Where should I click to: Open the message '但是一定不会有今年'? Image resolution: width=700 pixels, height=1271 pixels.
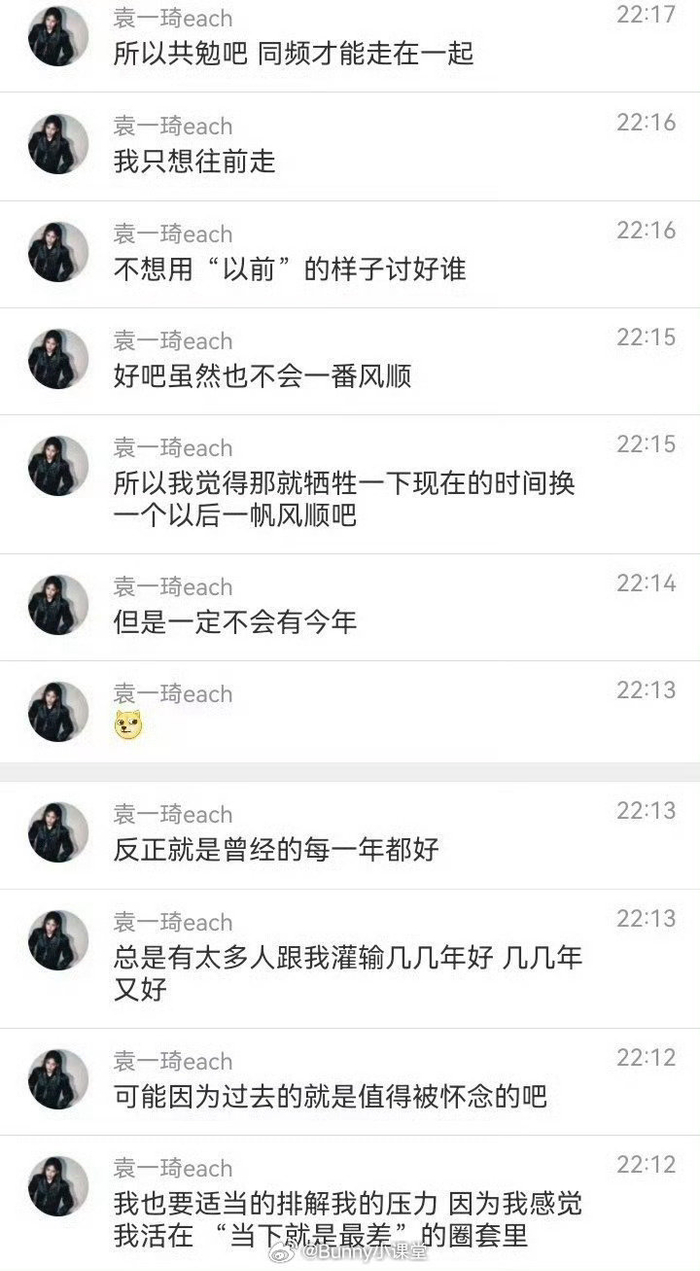click(x=235, y=622)
